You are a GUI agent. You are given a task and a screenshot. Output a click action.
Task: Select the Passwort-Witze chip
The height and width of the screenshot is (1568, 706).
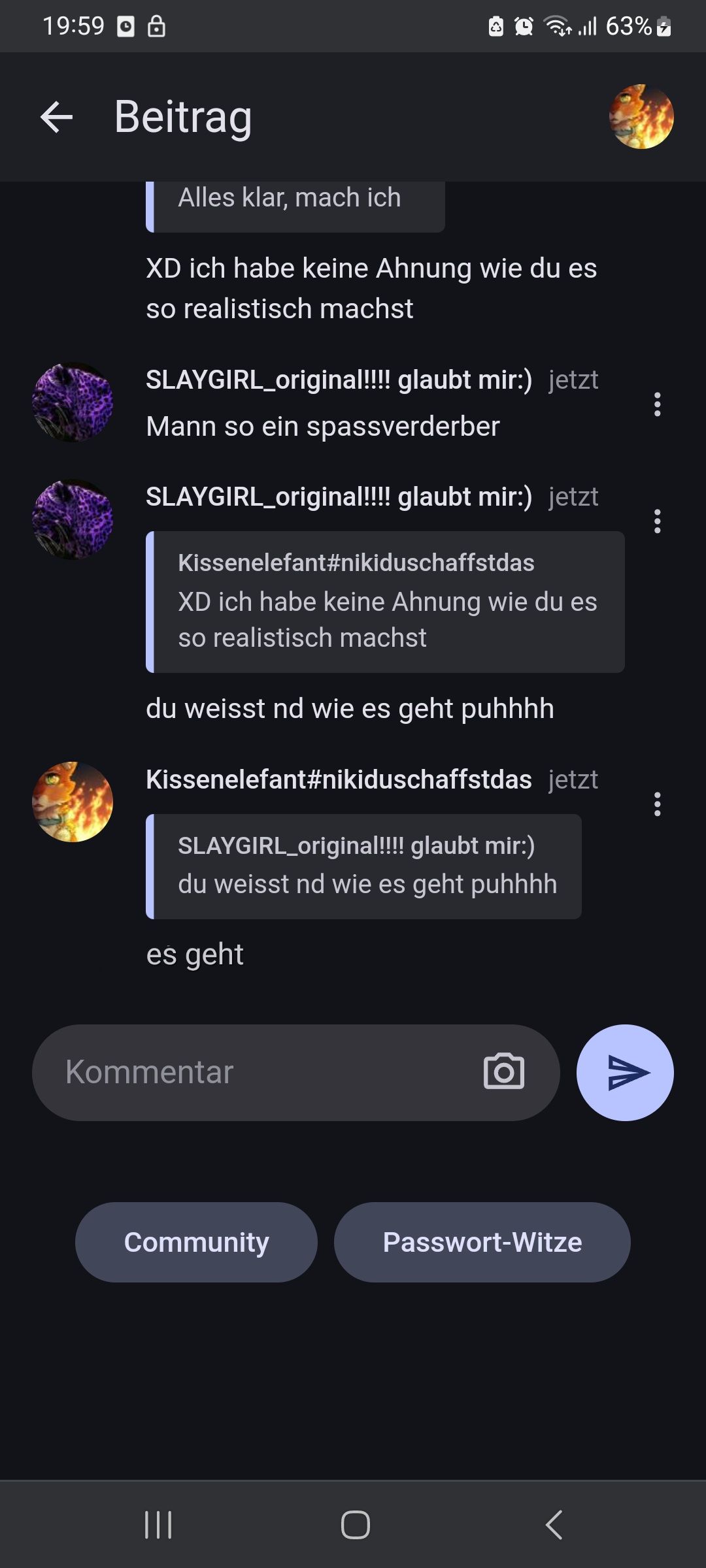[x=482, y=1242]
